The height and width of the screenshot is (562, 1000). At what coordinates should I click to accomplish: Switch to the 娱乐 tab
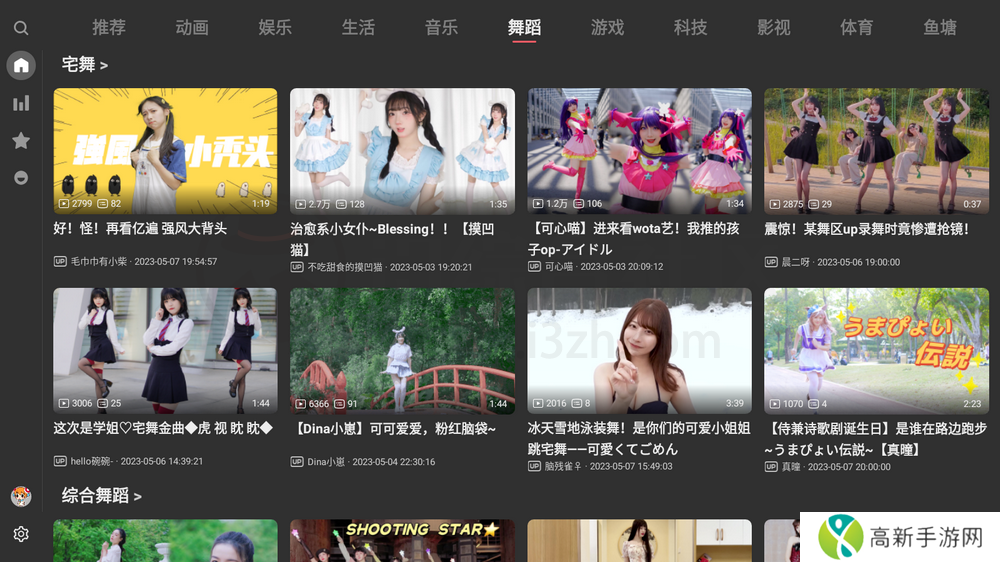click(x=275, y=27)
